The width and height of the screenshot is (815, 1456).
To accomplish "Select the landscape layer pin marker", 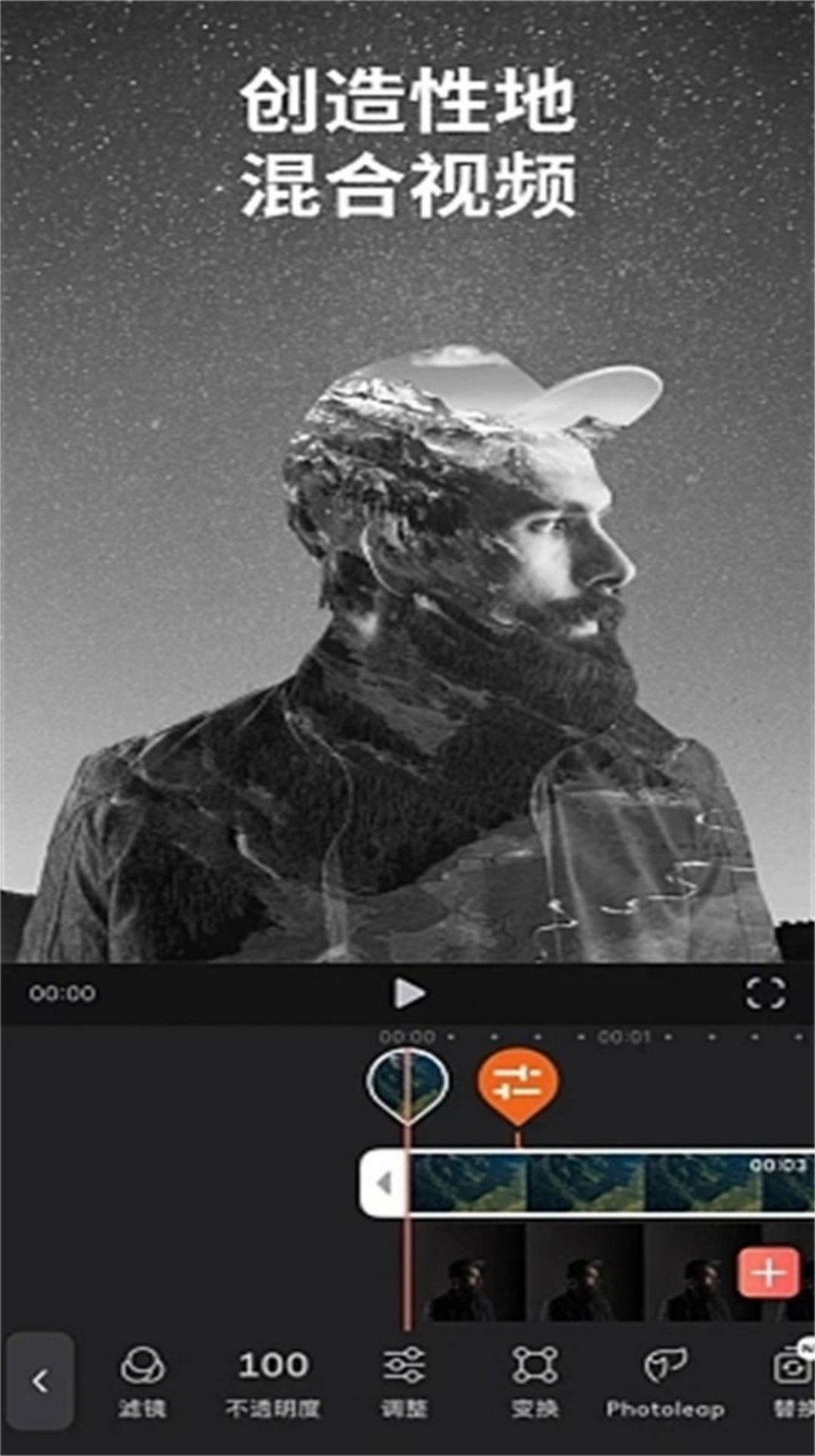I will point(407,1083).
